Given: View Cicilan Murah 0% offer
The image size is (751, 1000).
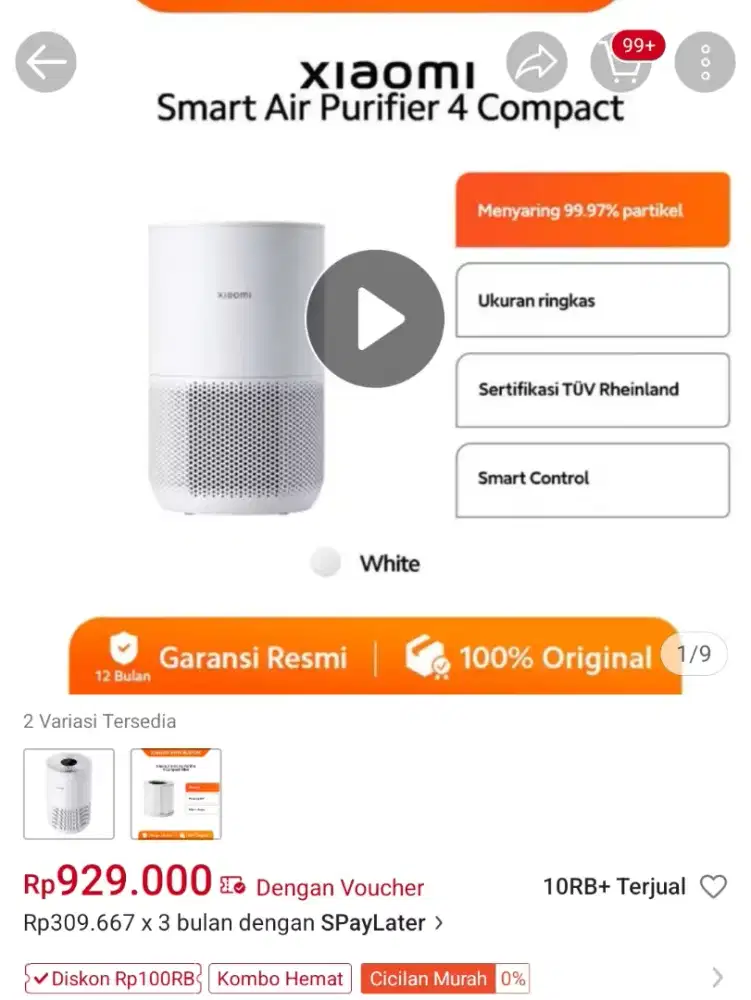Looking at the screenshot, I should pyautogui.click(x=444, y=978).
